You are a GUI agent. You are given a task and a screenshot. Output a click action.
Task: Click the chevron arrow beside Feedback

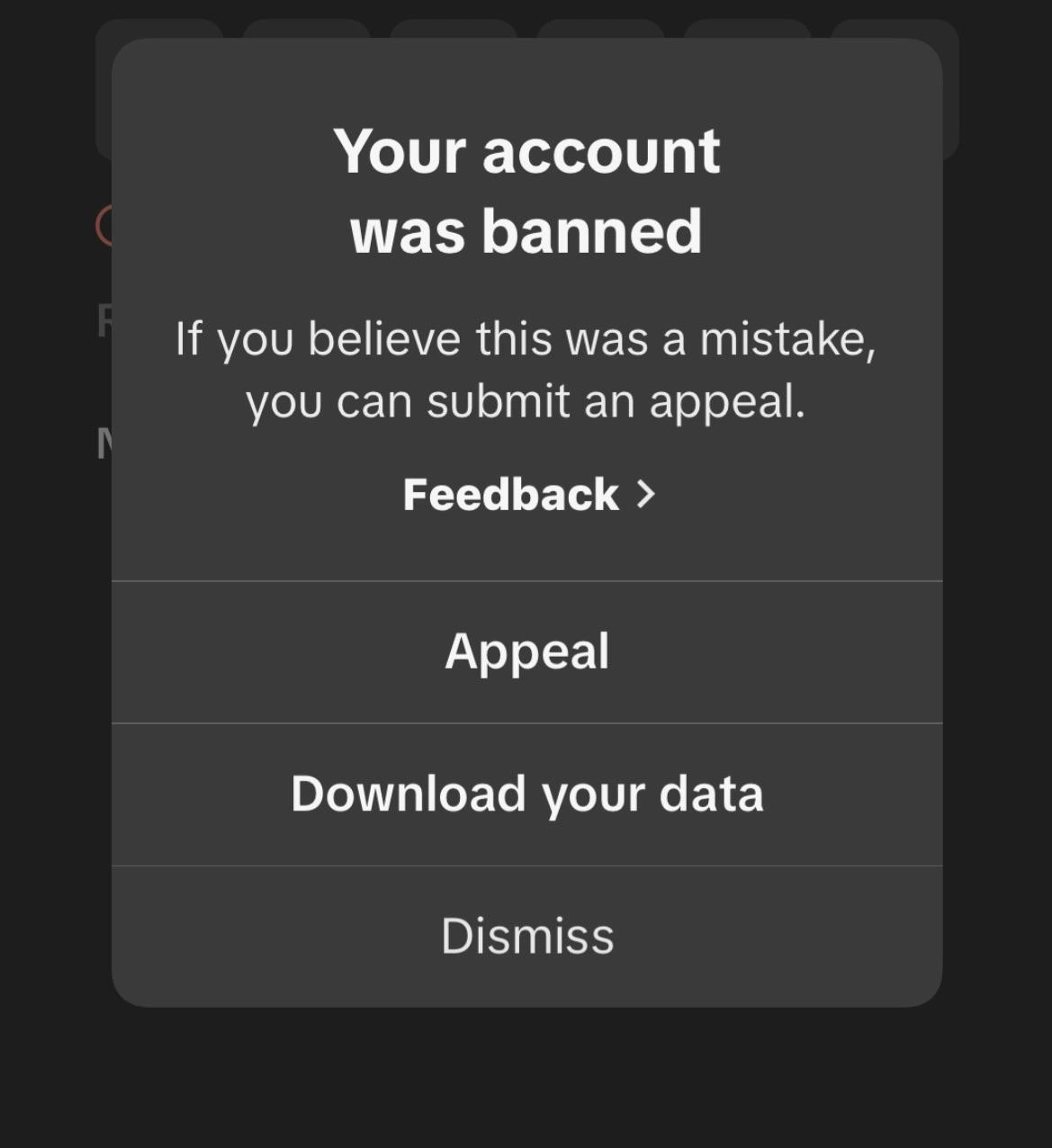coord(646,495)
